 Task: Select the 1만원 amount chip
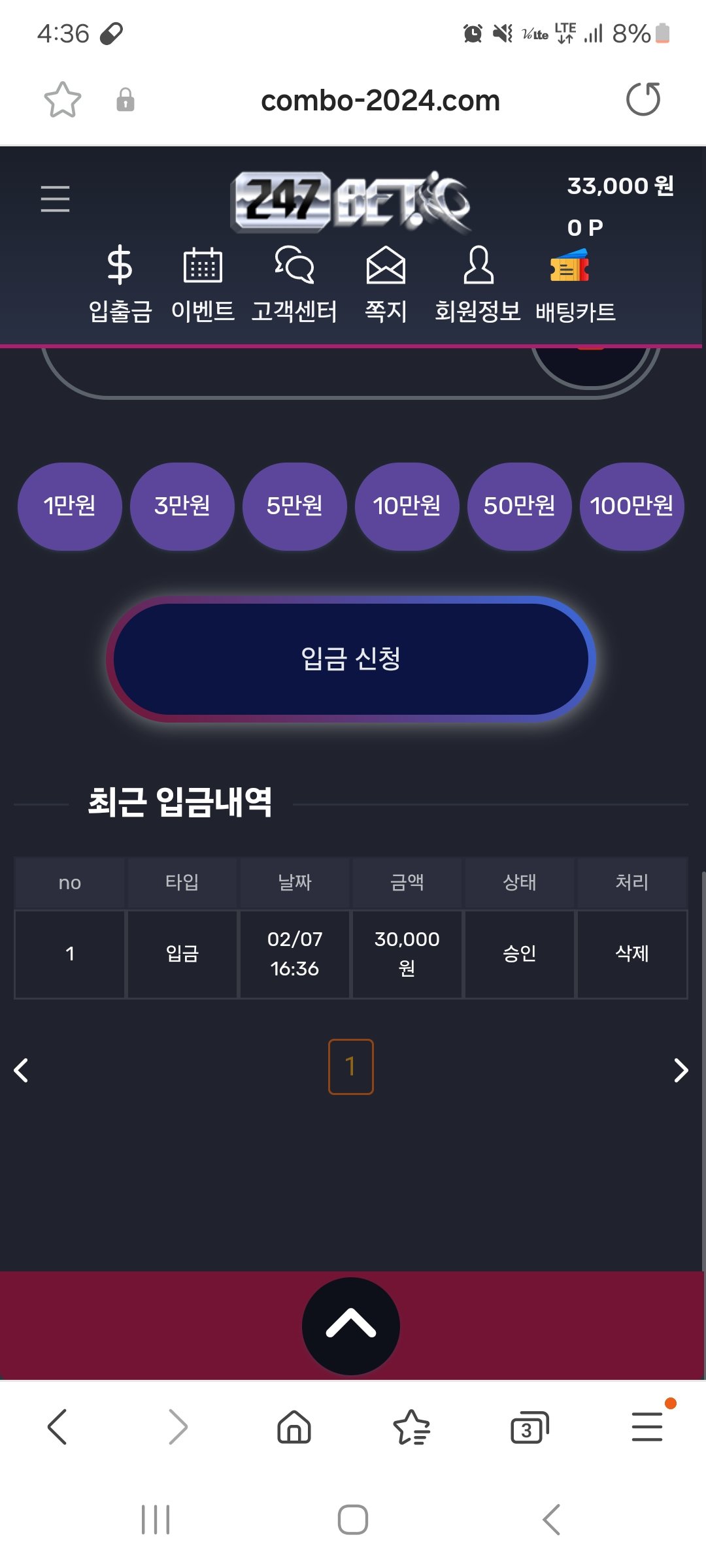[x=70, y=506]
